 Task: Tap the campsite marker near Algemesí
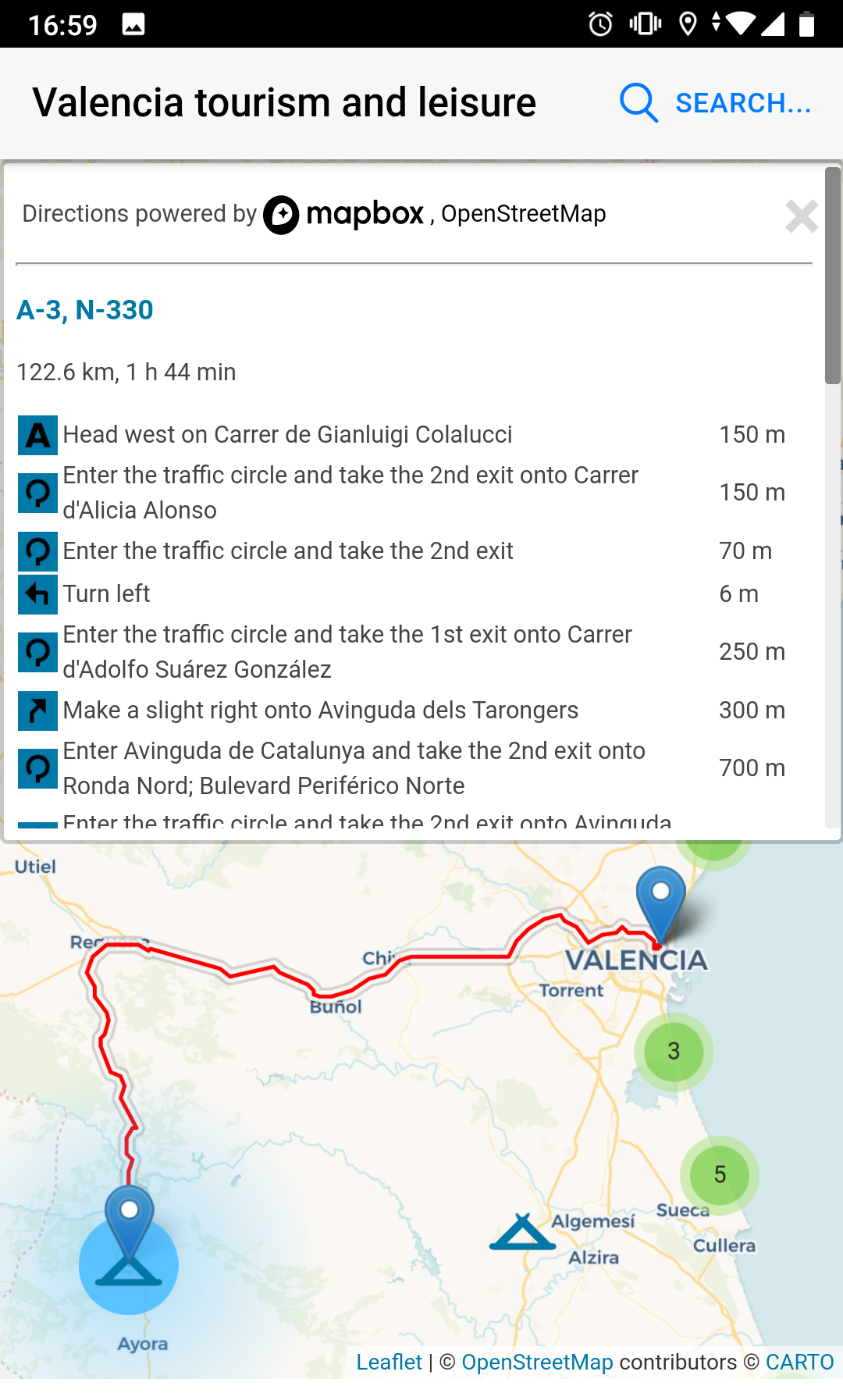coord(522,1234)
